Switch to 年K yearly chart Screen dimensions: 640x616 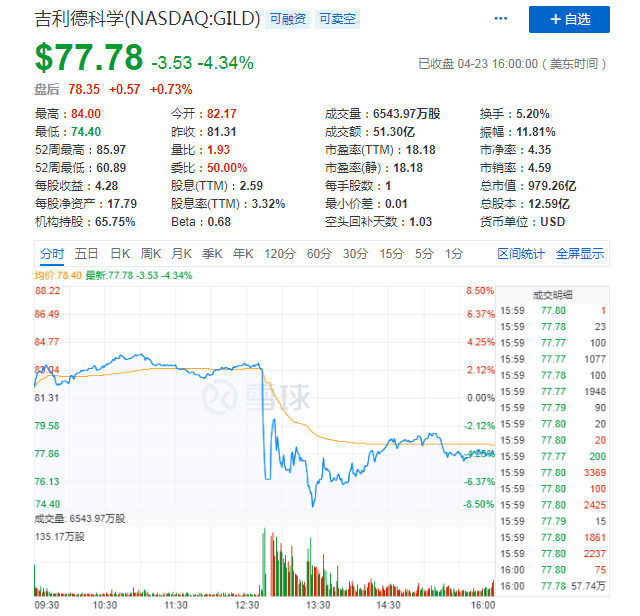point(243,253)
